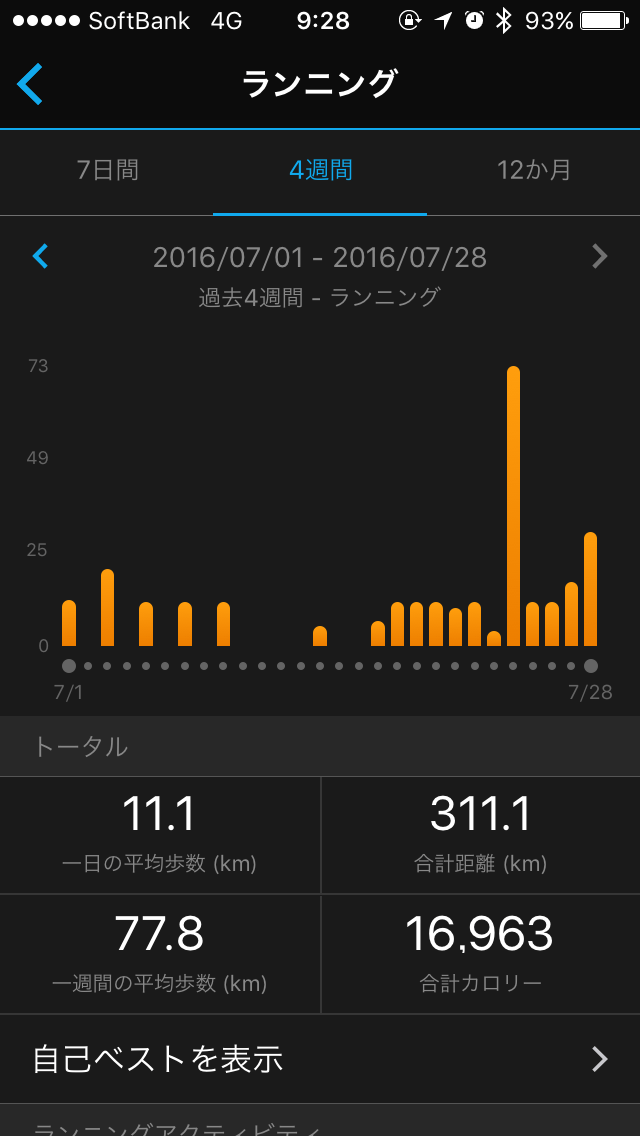Select the 4週間 tab
This screenshot has height=1136, width=640.
click(x=320, y=170)
